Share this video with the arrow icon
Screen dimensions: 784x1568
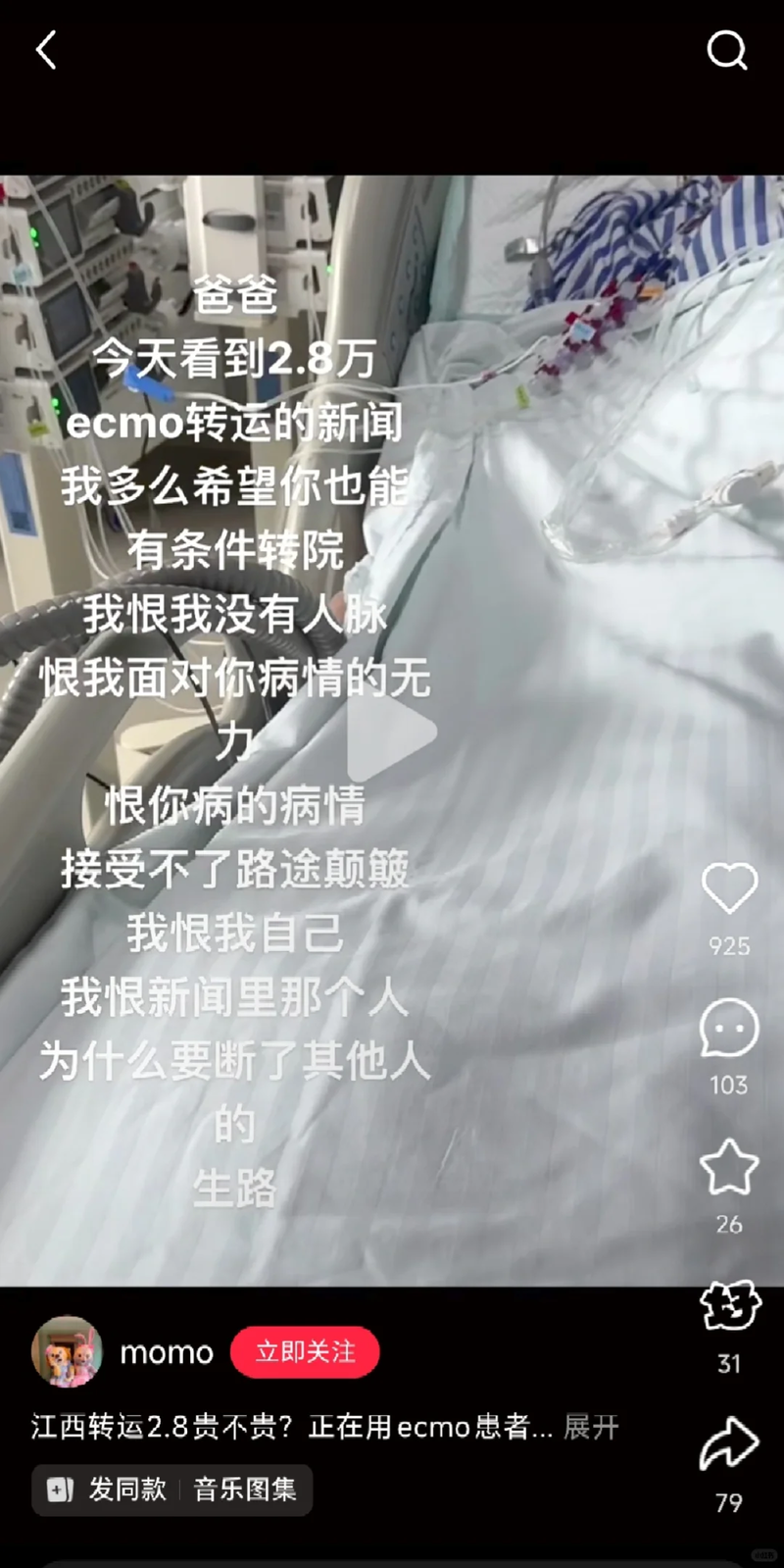[729, 1443]
